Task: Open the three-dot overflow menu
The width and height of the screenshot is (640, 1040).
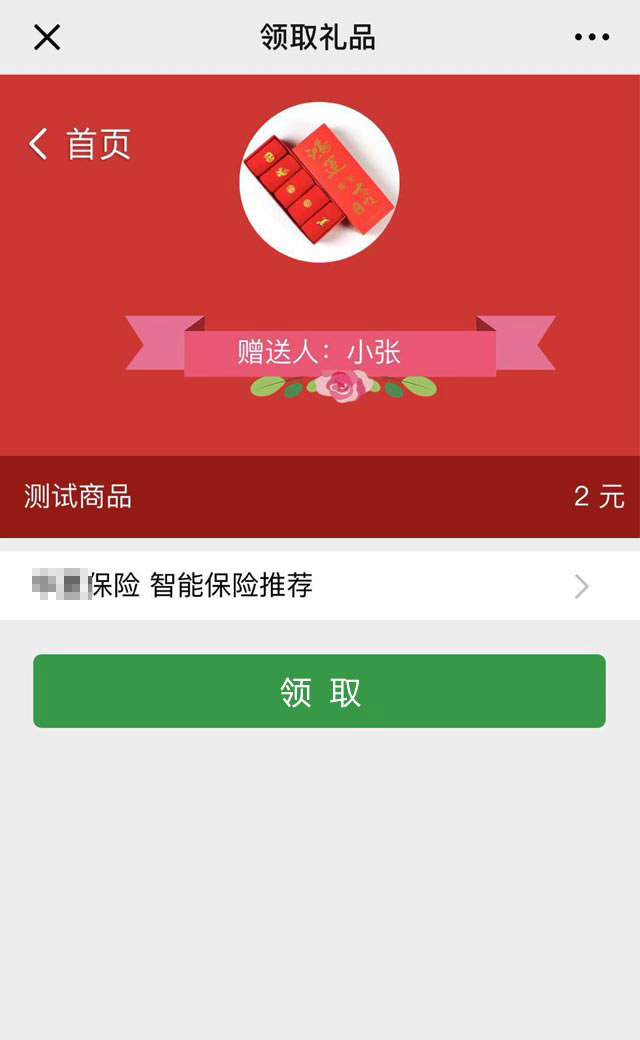Action: point(591,38)
